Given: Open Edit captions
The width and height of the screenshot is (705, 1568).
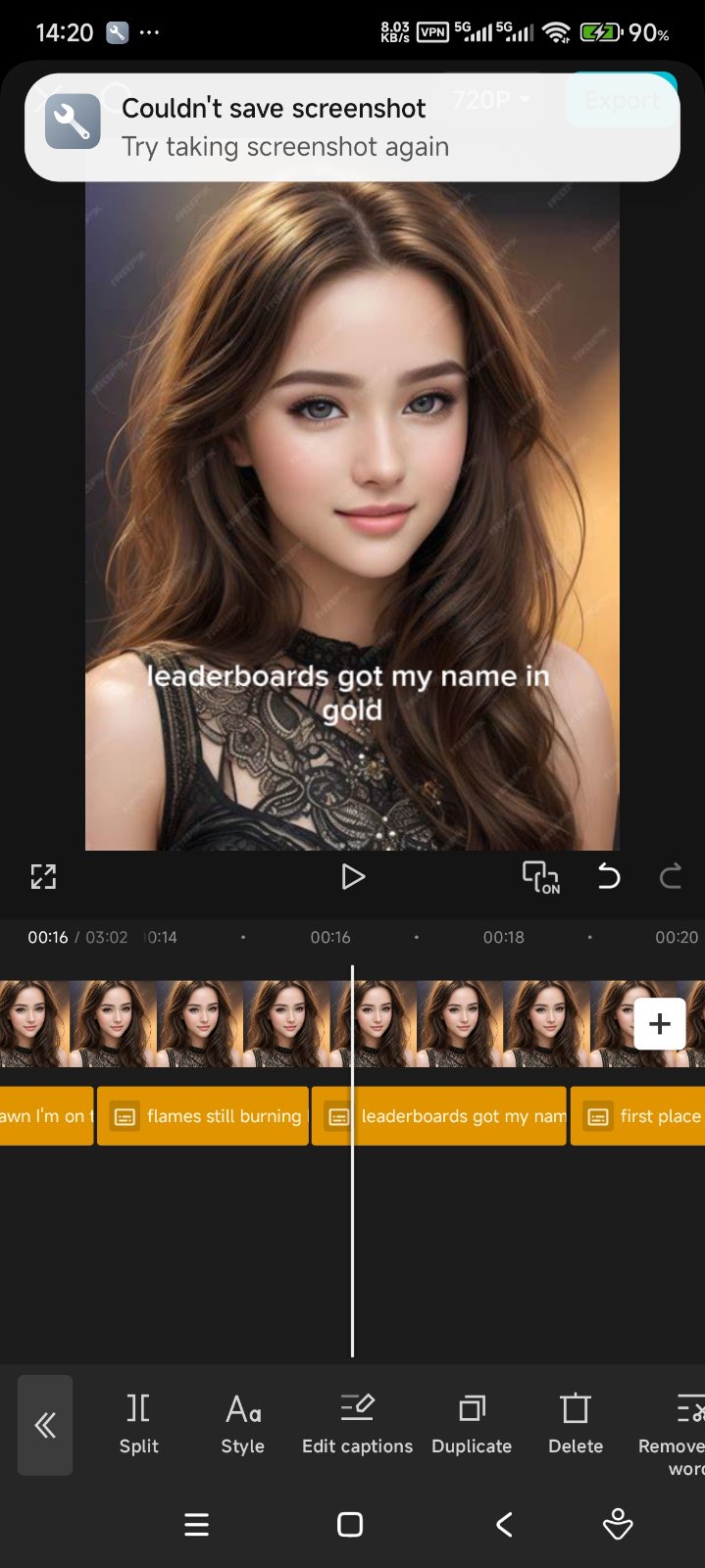Looking at the screenshot, I should point(357,1425).
